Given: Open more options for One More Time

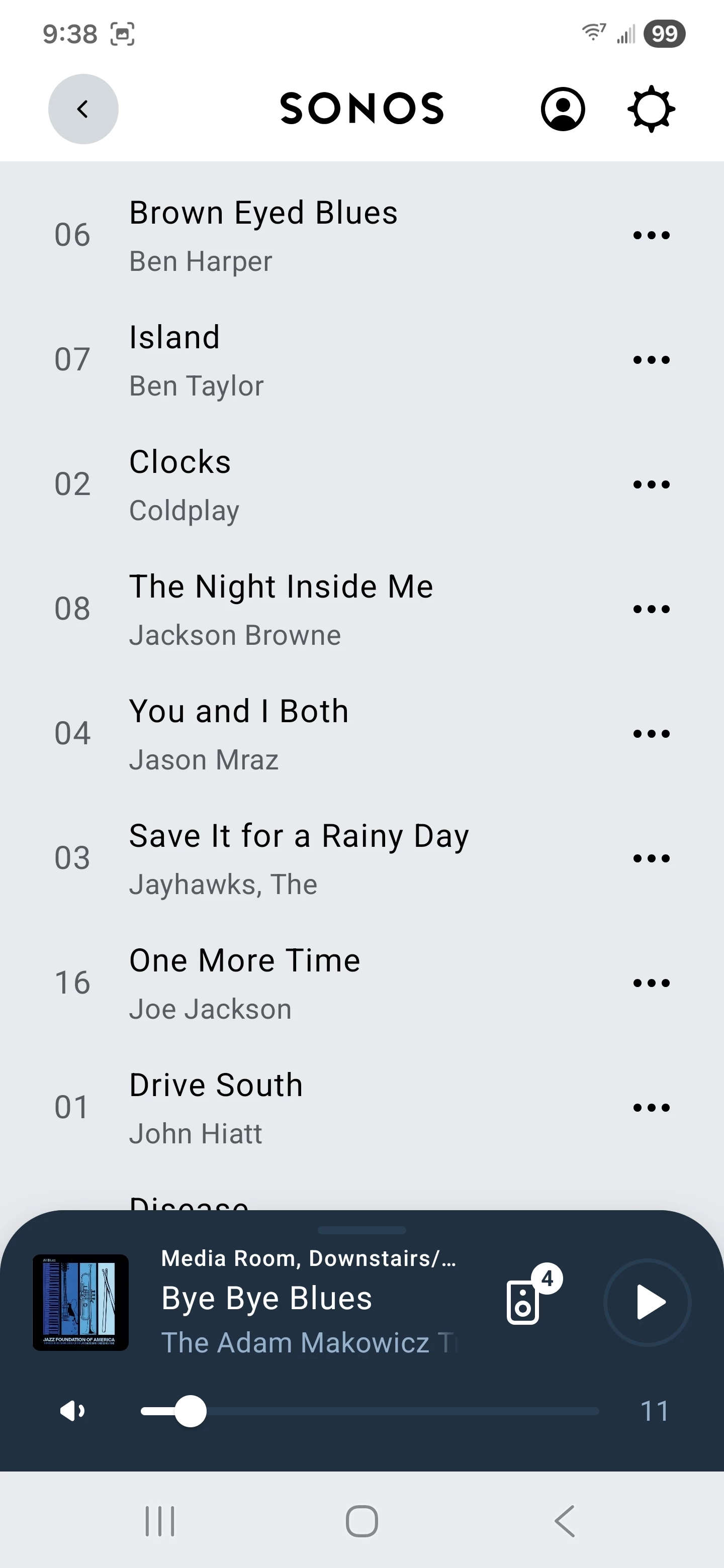Looking at the screenshot, I should [x=651, y=983].
